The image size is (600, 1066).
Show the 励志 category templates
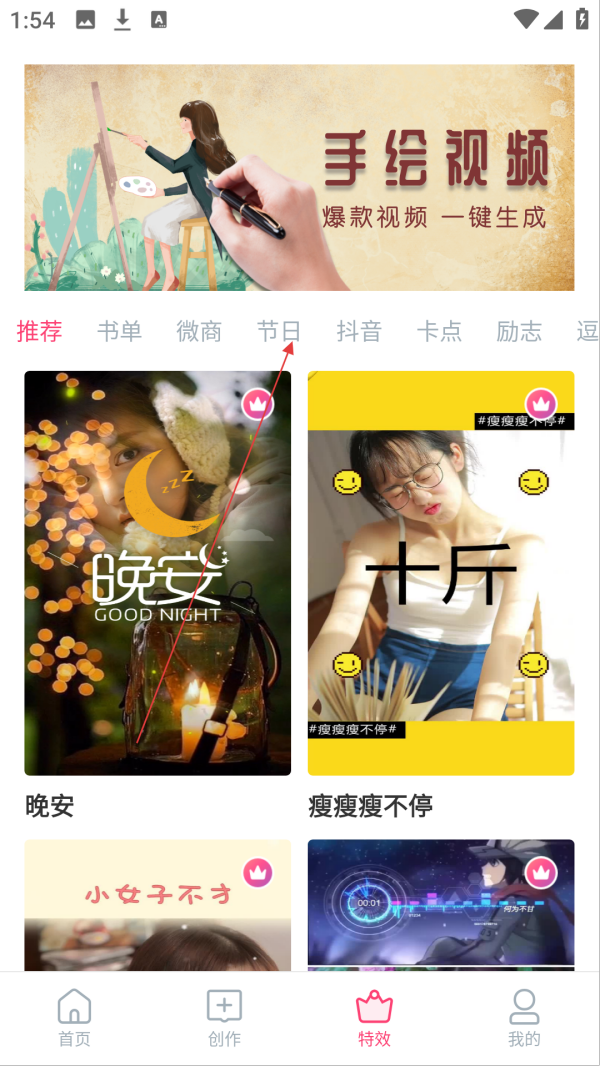coord(519,332)
